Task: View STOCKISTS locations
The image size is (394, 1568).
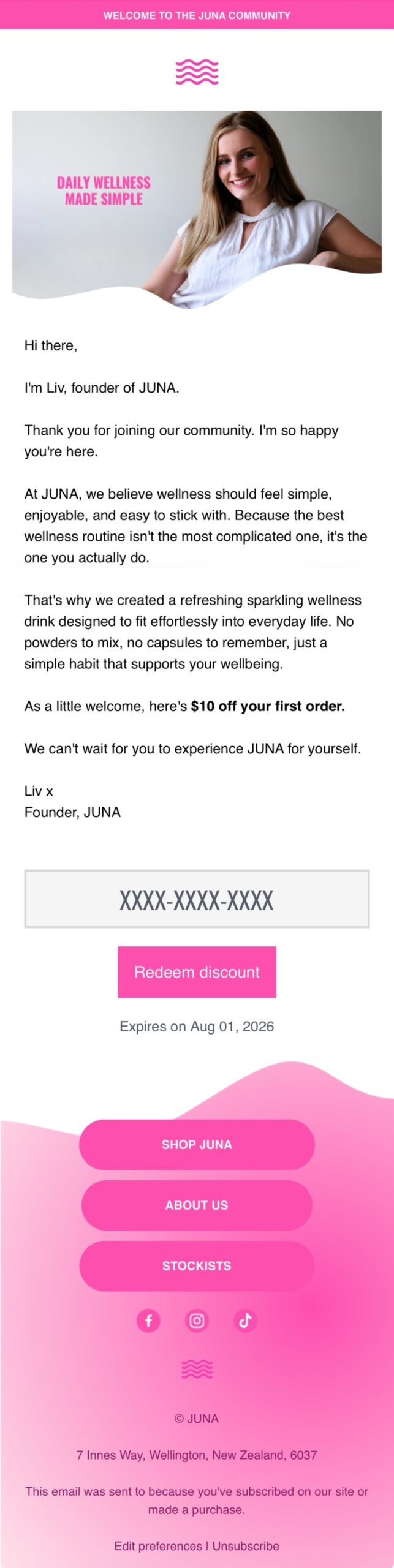Action: (197, 1265)
